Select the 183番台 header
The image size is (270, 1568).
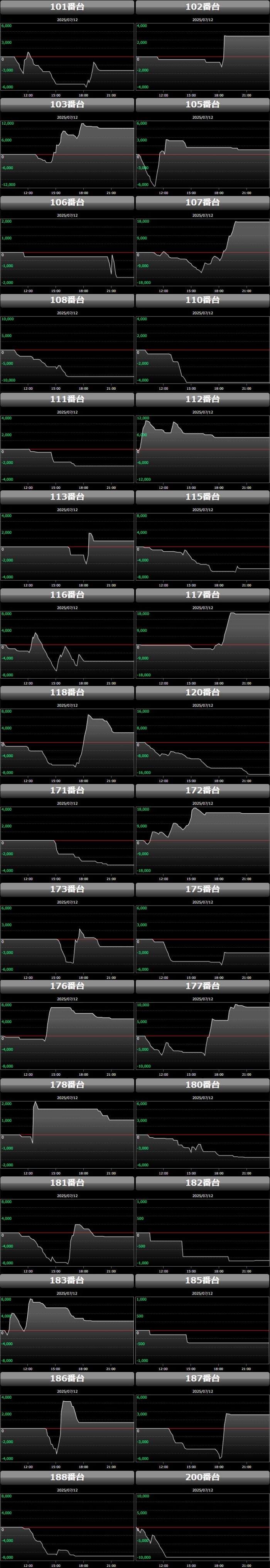[67, 1281]
